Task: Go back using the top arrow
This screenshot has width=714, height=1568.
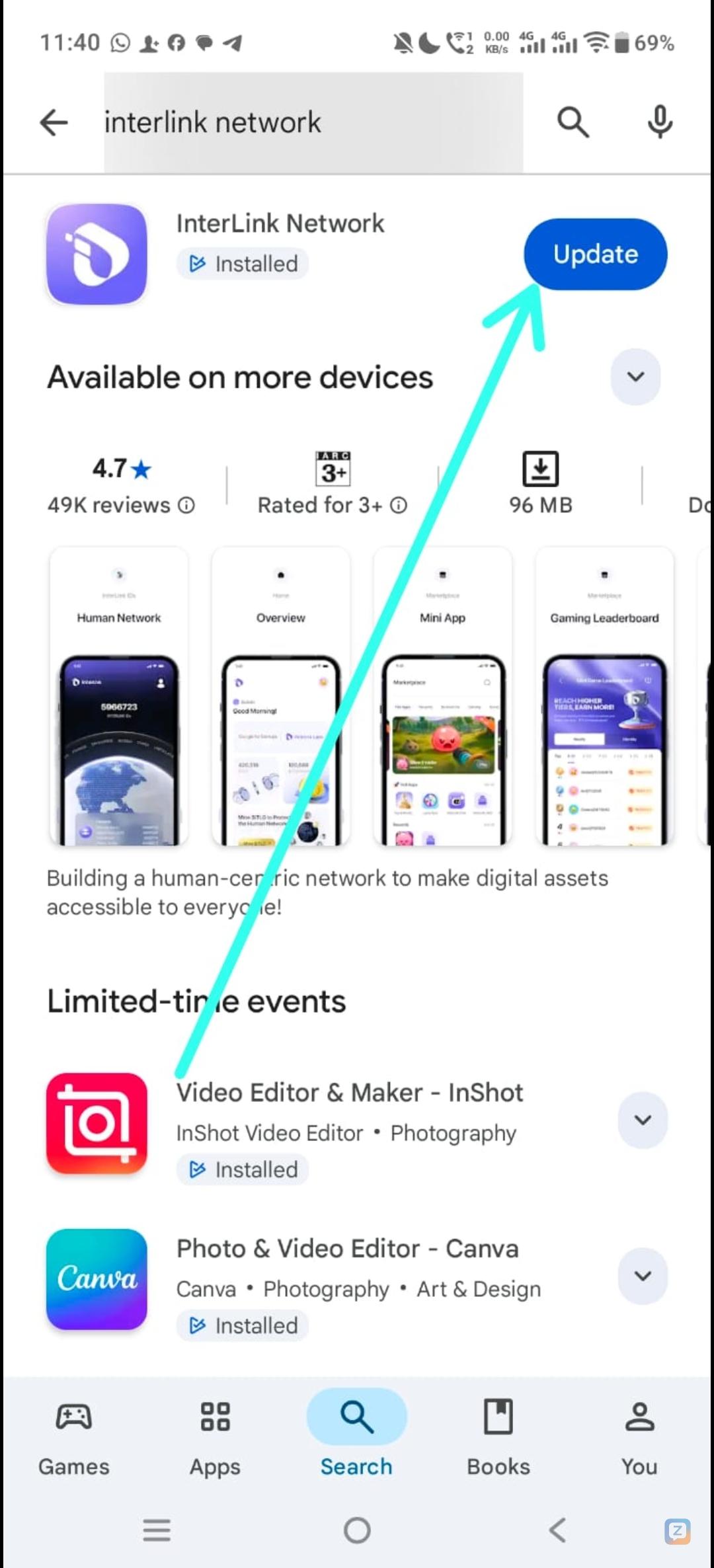Action: pos(54,122)
